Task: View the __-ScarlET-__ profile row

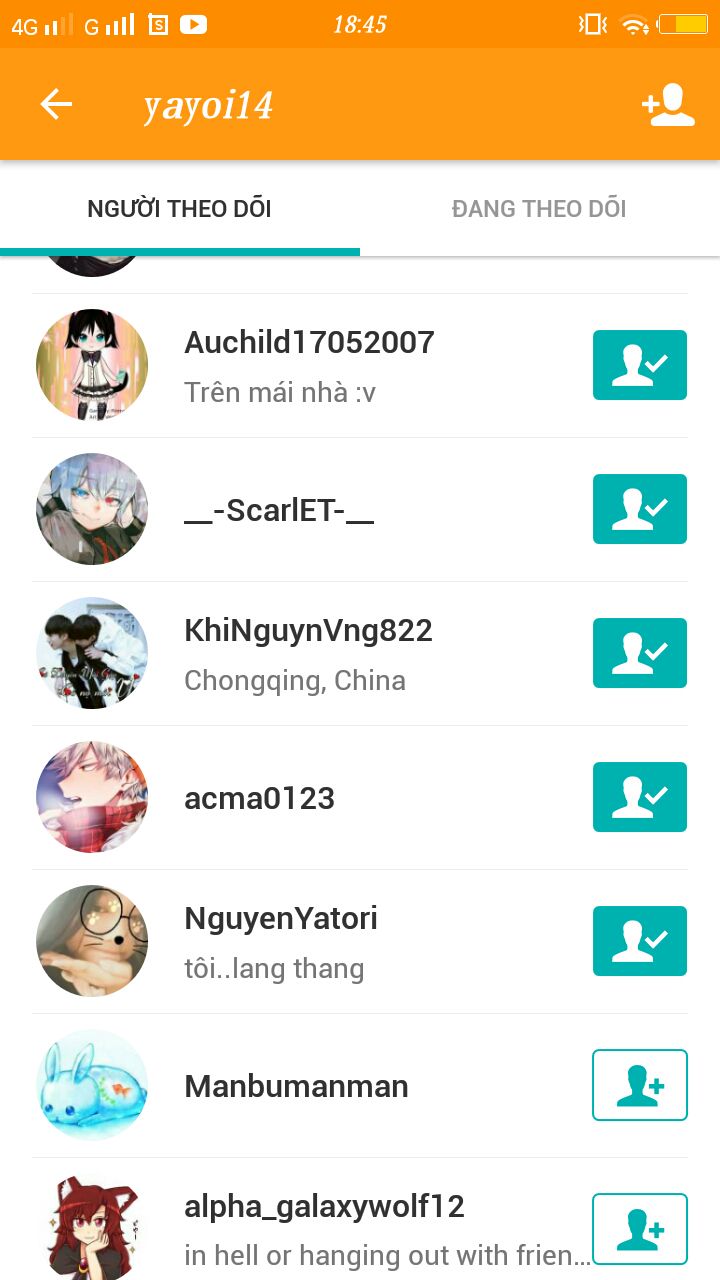Action: 279,510
